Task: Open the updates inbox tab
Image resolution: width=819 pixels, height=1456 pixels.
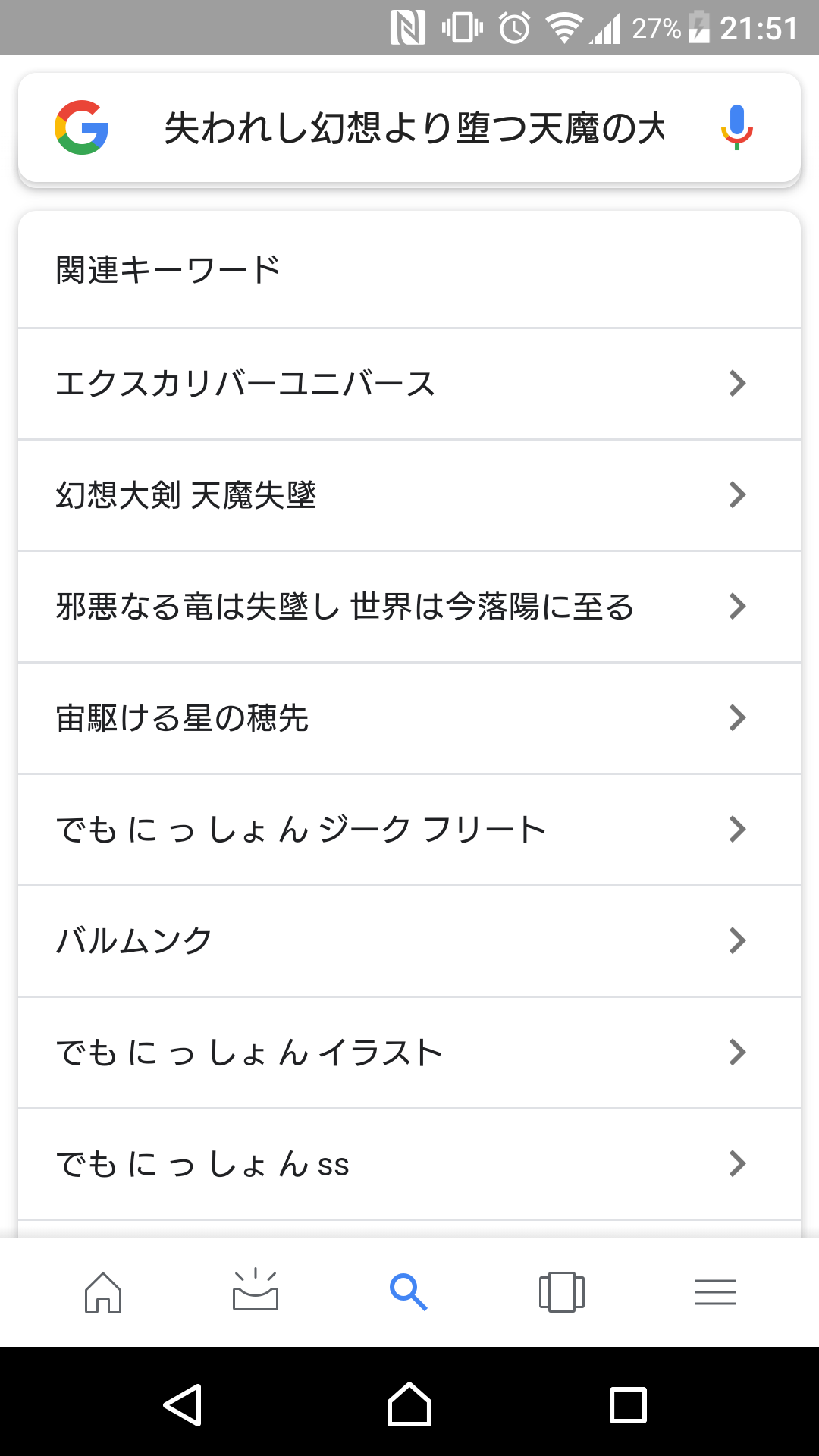Action: [x=256, y=1290]
